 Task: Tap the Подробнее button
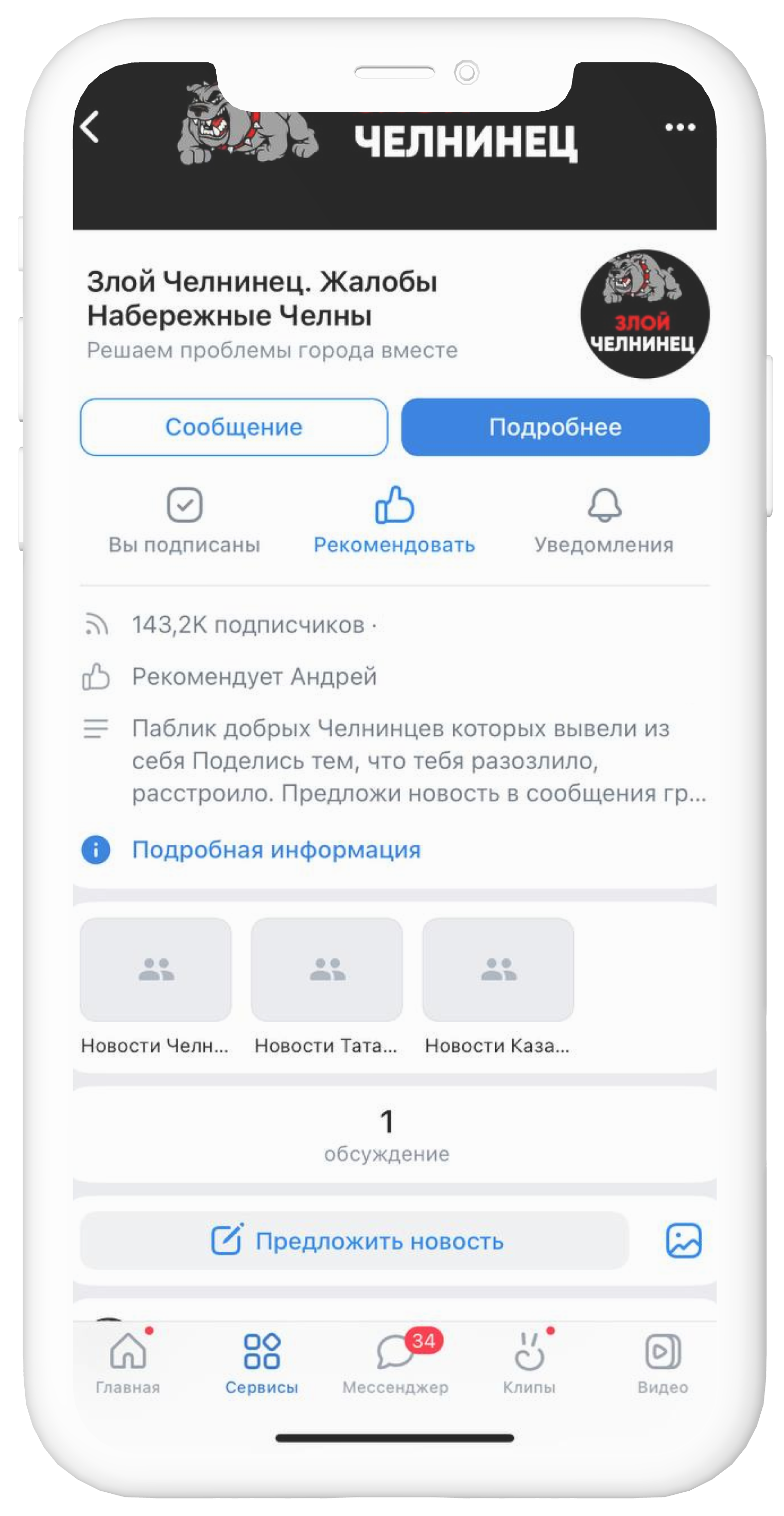554,427
